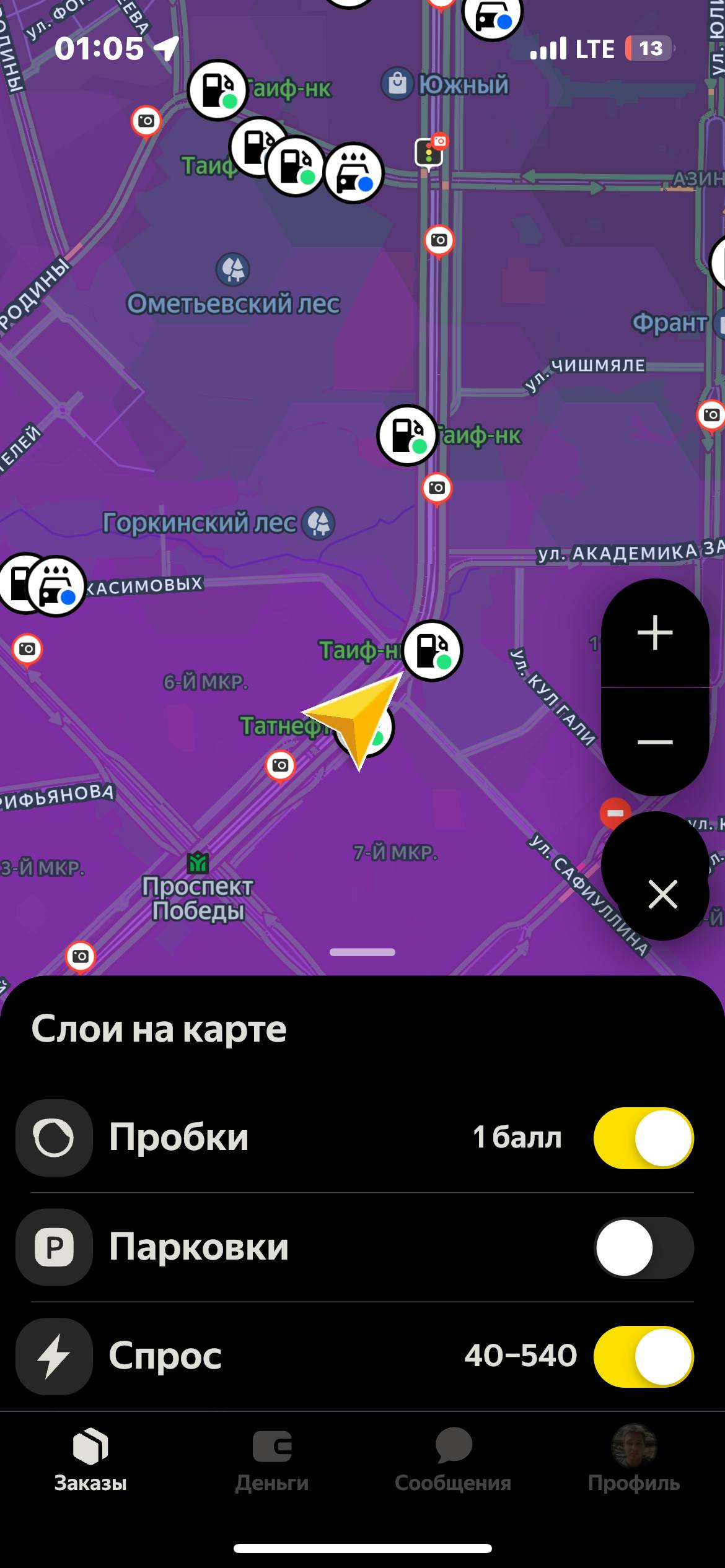The width and height of the screenshot is (725, 1568).
Task: Turn off the Пробки traffic layer
Action: click(643, 1138)
